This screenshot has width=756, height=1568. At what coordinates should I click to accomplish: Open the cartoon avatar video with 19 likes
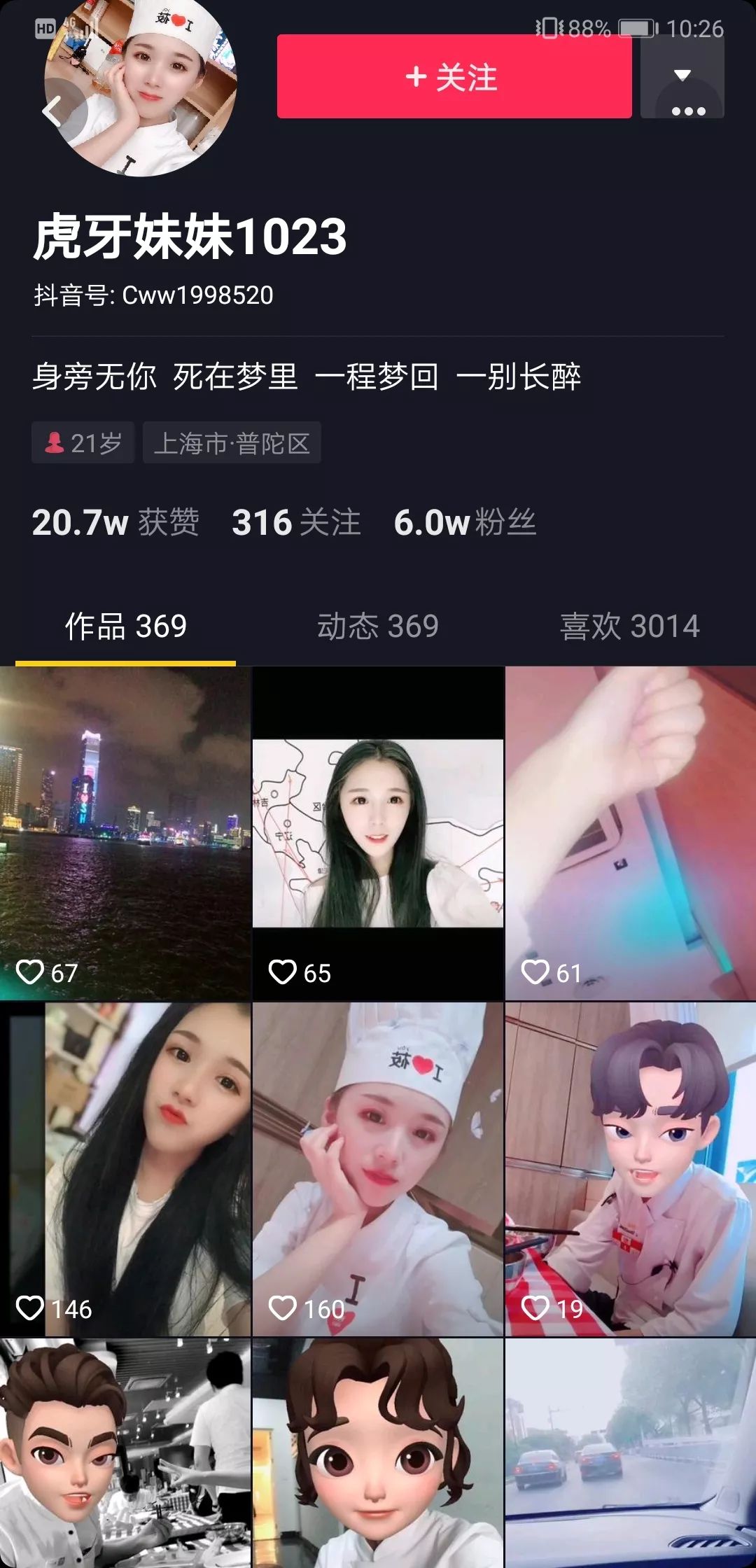click(631, 1169)
